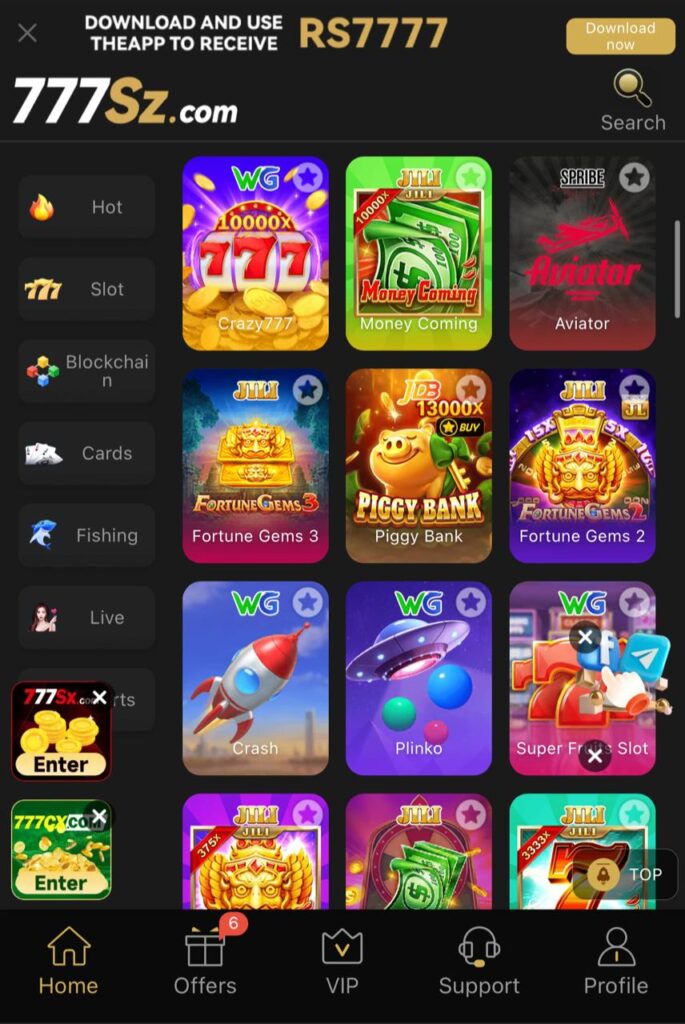Open the Money Coming game
The width and height of the screenshot is (685, 1024).
coord(418,255)
